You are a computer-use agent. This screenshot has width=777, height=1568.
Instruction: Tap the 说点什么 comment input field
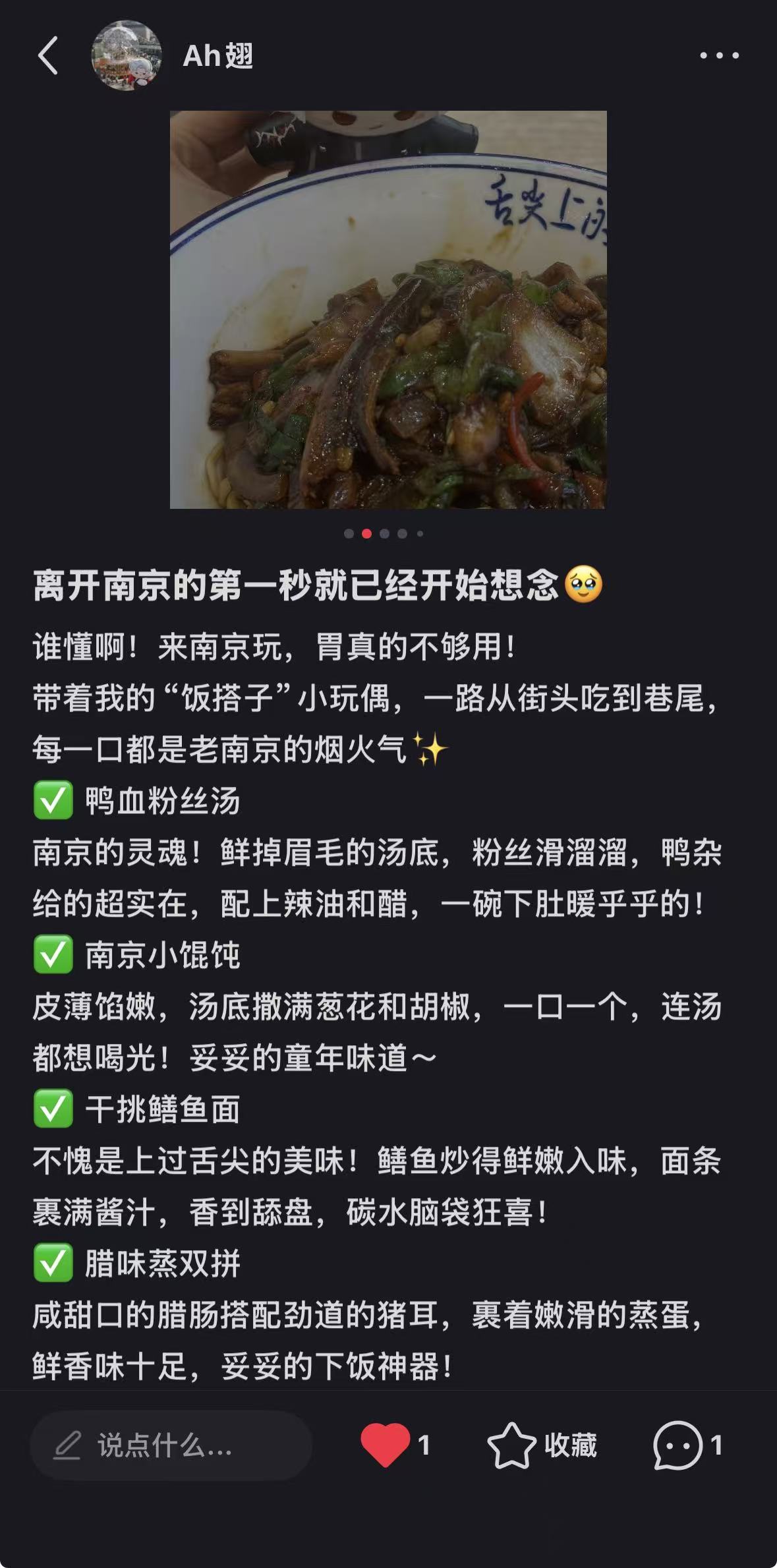point(171,1445)
